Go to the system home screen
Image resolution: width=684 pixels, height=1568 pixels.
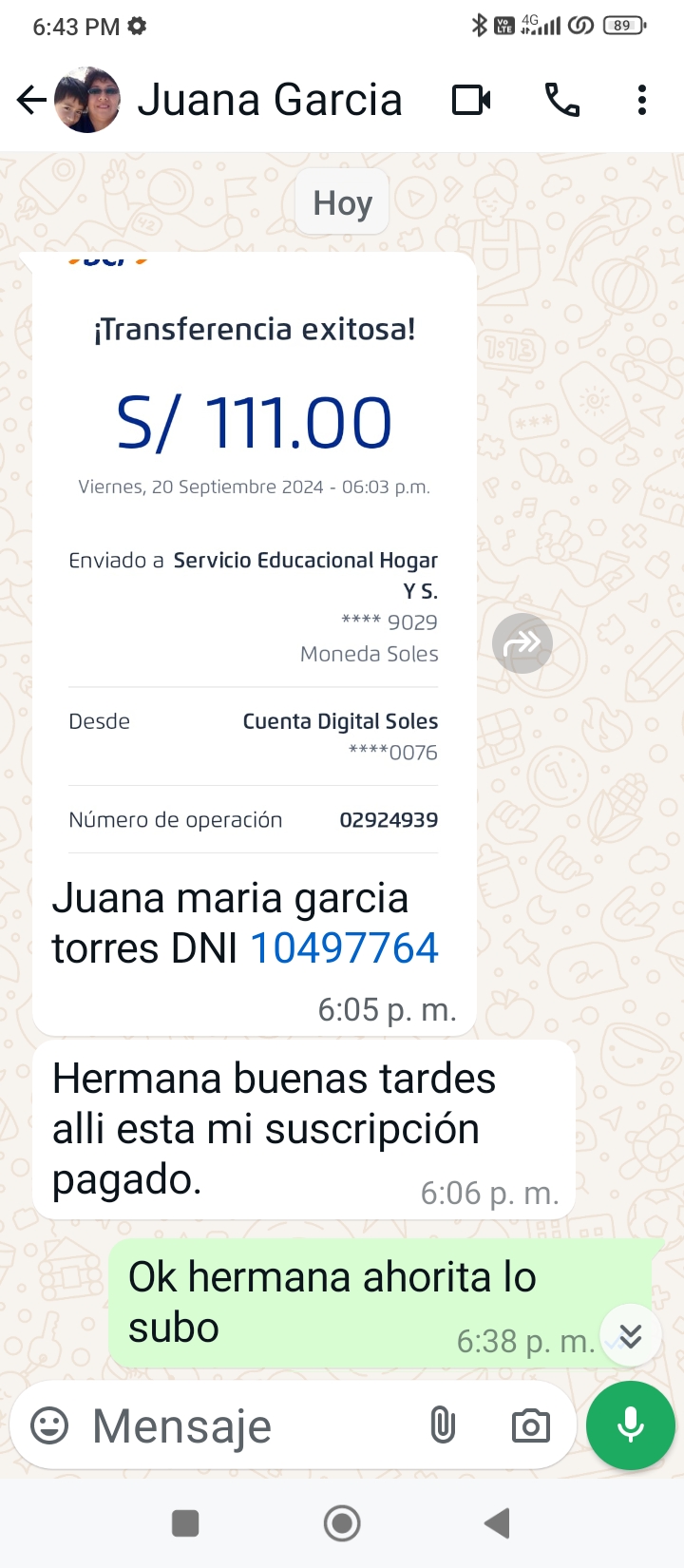point(342,1523)
